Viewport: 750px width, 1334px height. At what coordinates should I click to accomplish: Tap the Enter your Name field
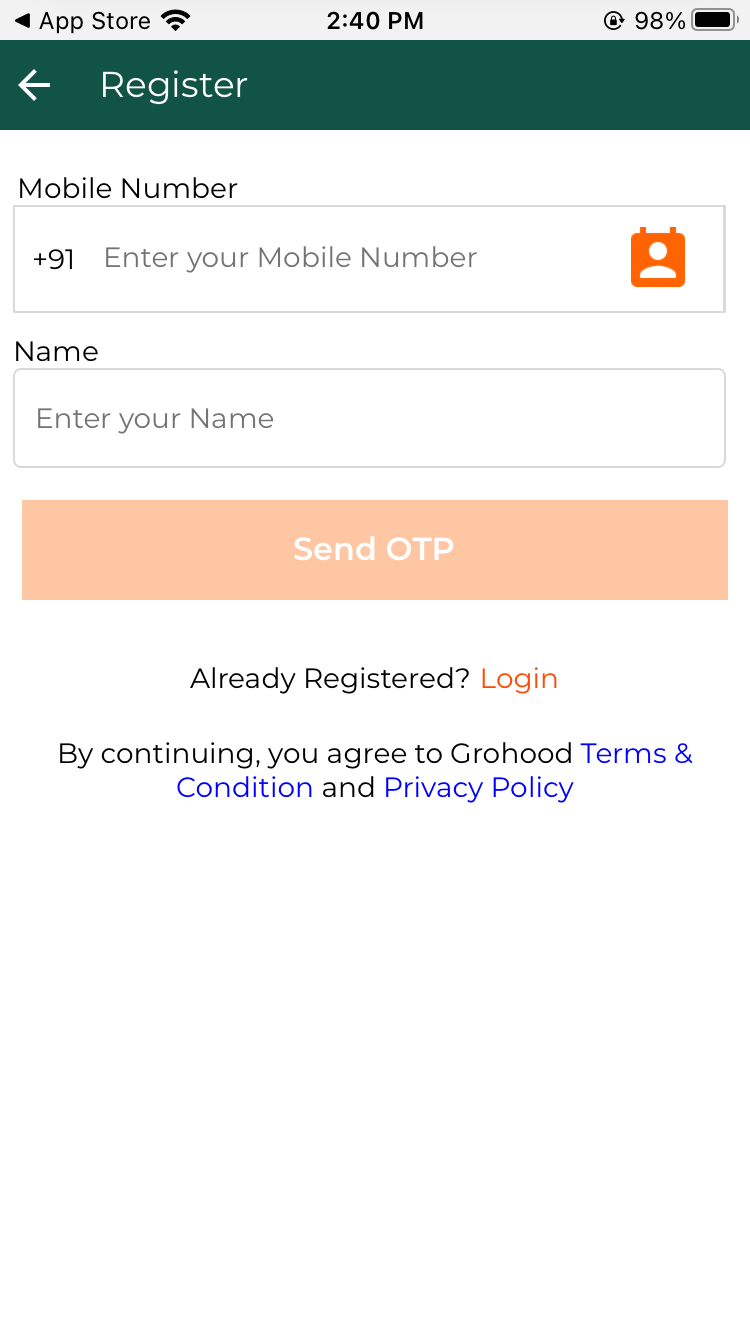click(368, 418)
